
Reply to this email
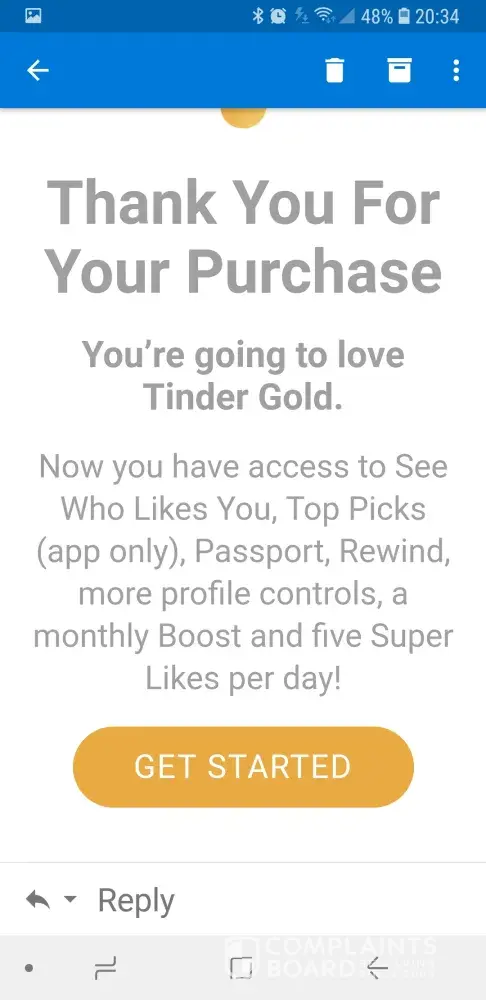tap(136, 901)
